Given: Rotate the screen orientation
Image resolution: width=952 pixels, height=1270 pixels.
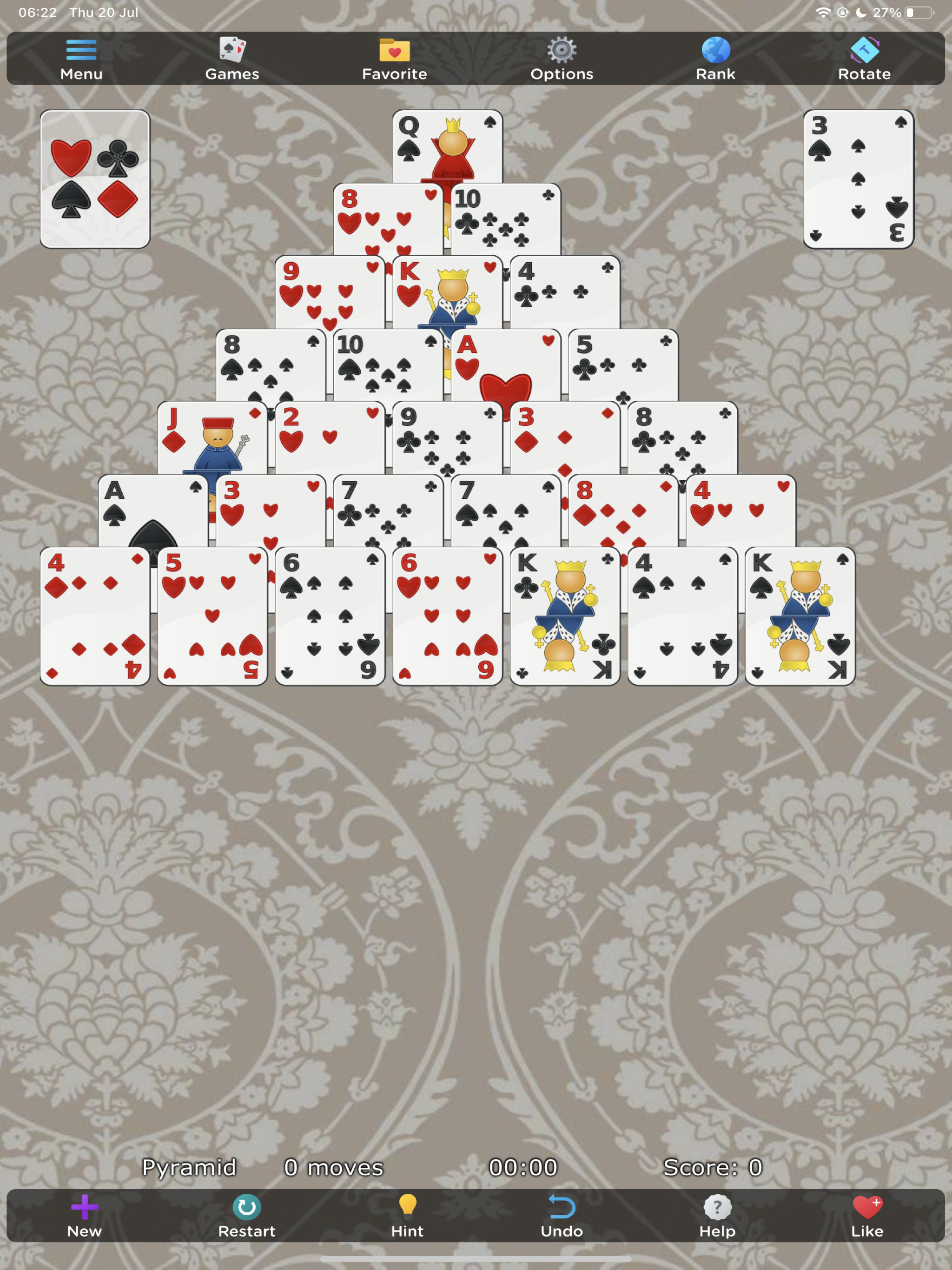Looking at the screenshot, I should point(864,58).
